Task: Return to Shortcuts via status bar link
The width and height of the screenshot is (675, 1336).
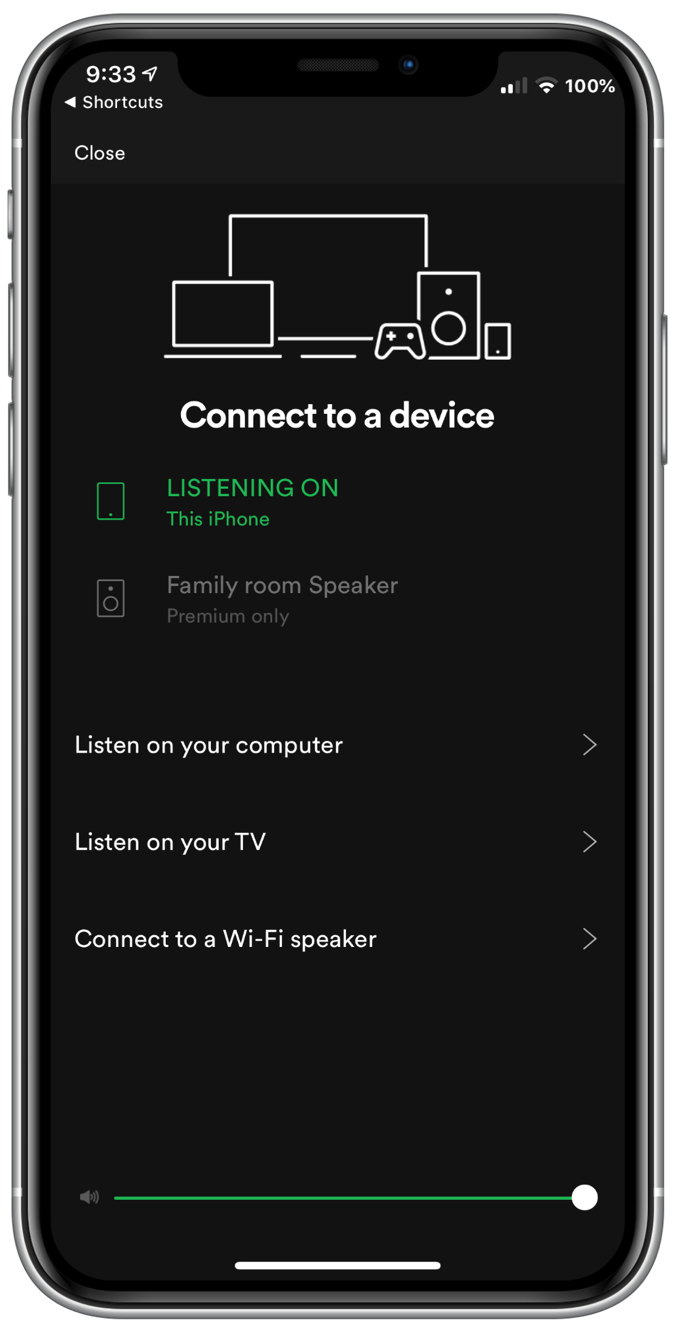Action: pyautogui.click(x=113, y=102)
